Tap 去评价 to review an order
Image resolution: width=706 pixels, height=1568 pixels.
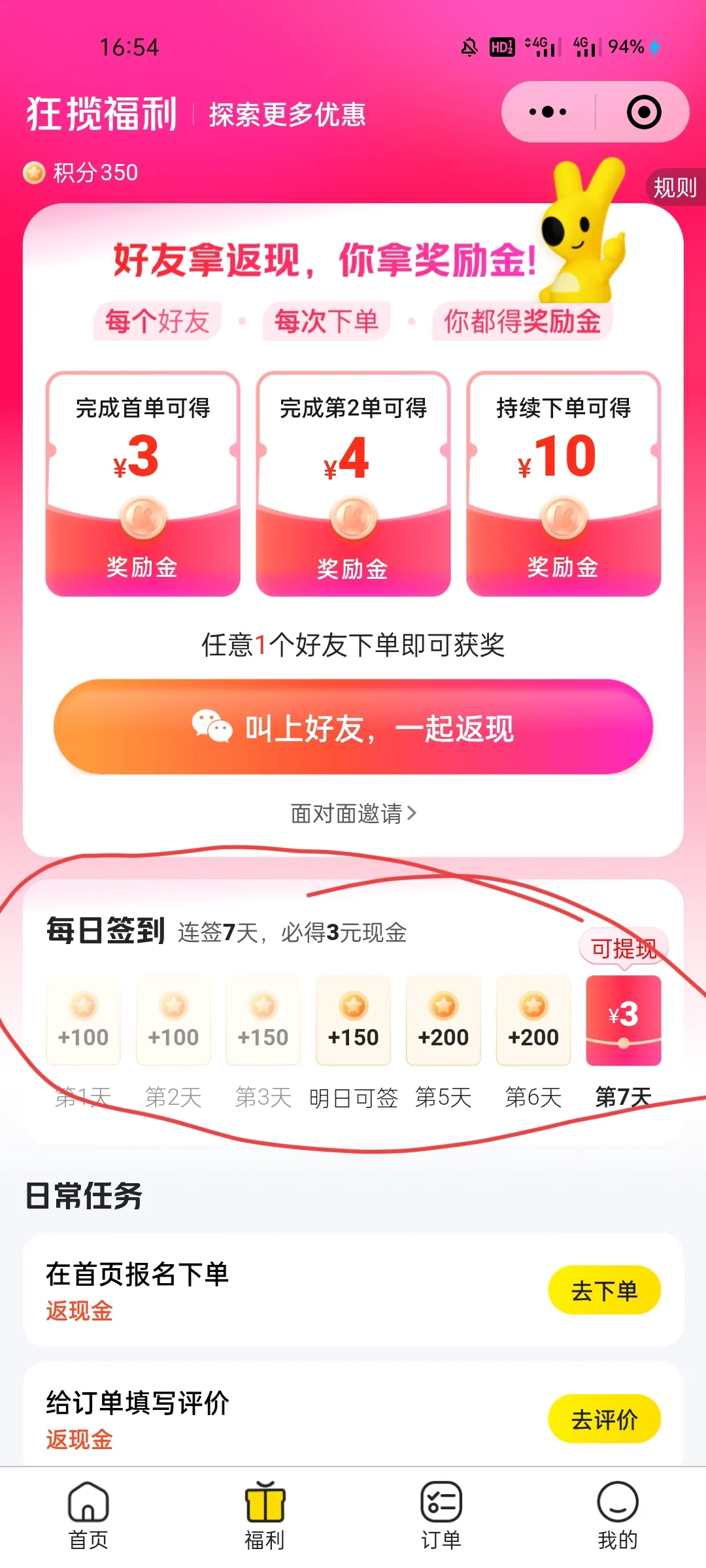click(x=604, y=1419)
